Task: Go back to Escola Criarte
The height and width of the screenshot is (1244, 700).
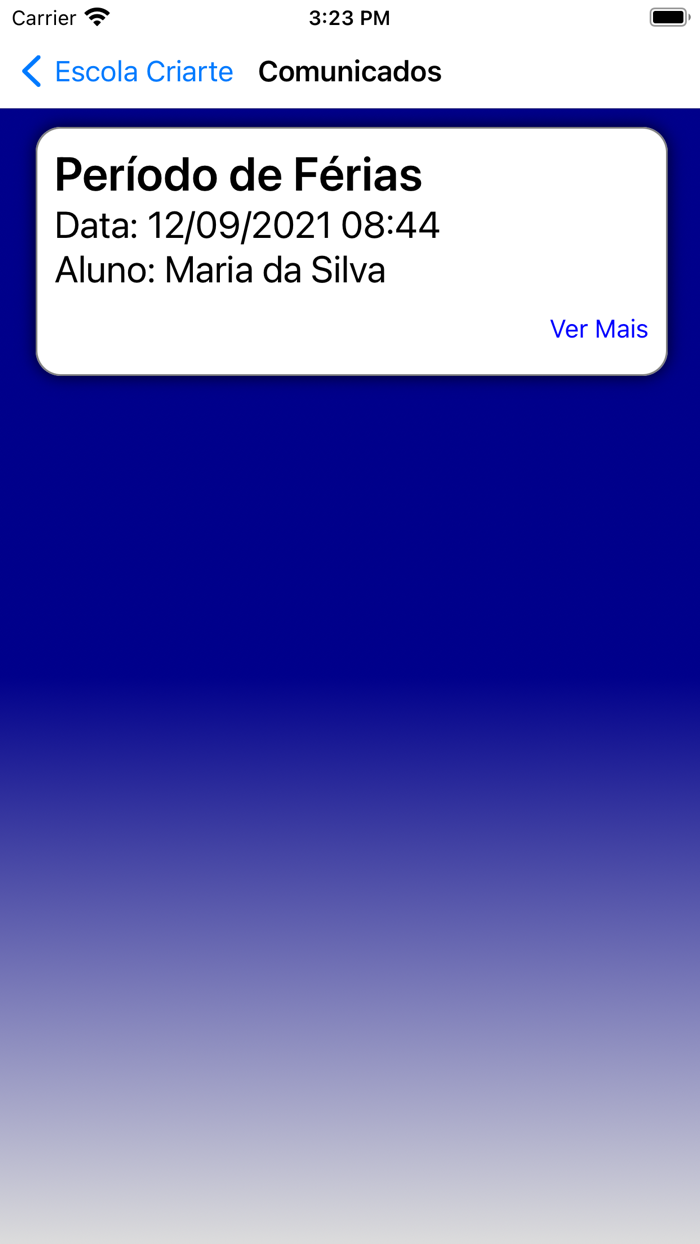Action: tap(127, 72)
